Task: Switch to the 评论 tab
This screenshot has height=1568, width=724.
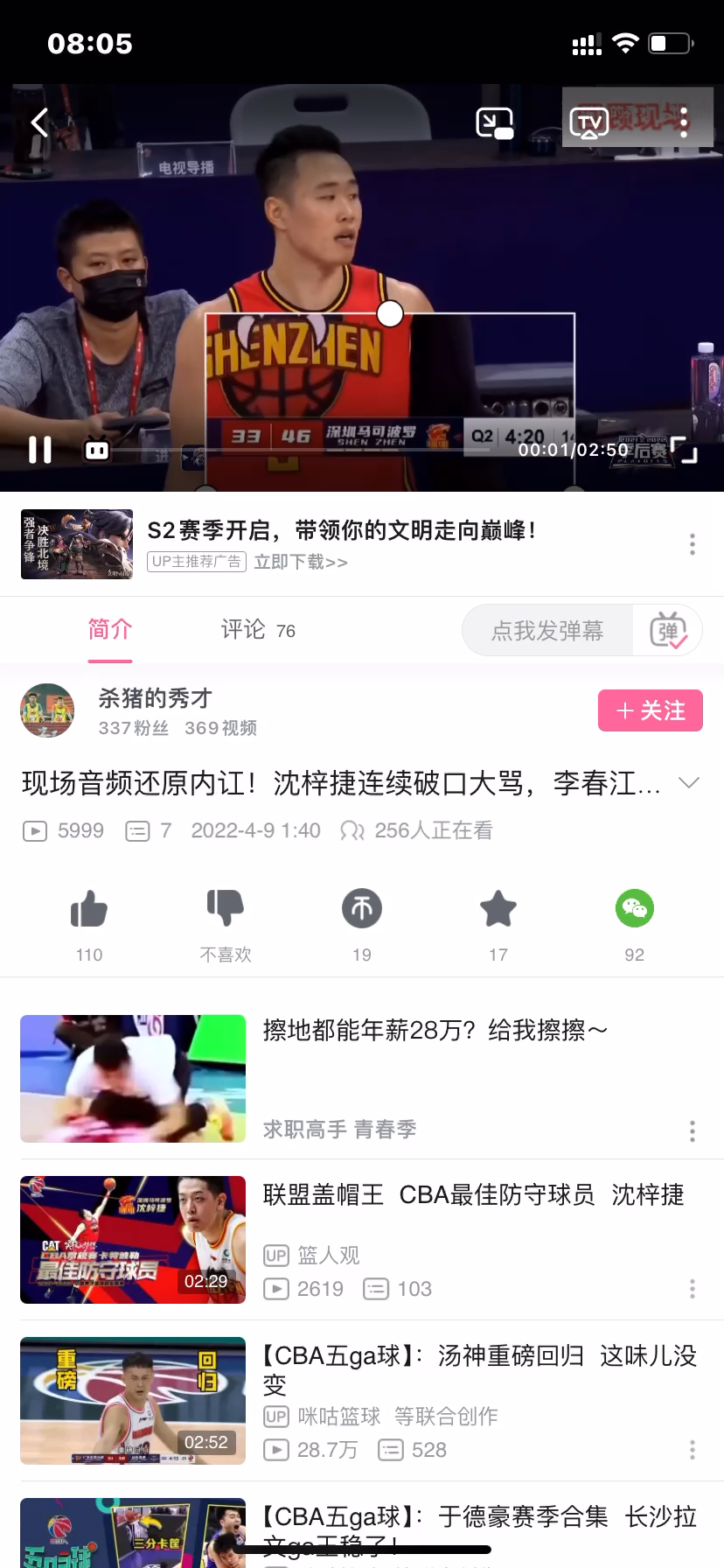Action: click(257, 630)
